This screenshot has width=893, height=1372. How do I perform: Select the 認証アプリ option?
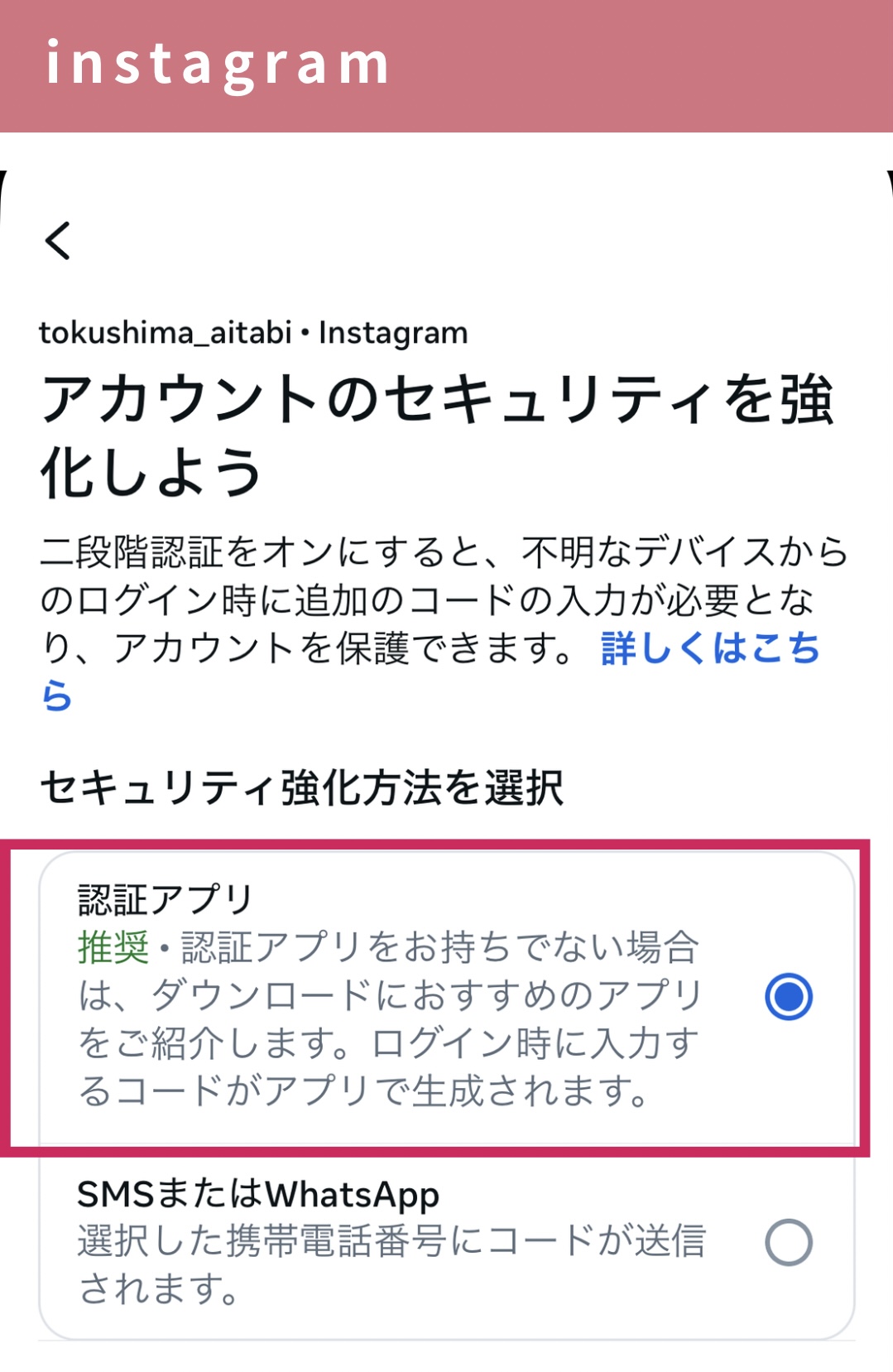788,996
